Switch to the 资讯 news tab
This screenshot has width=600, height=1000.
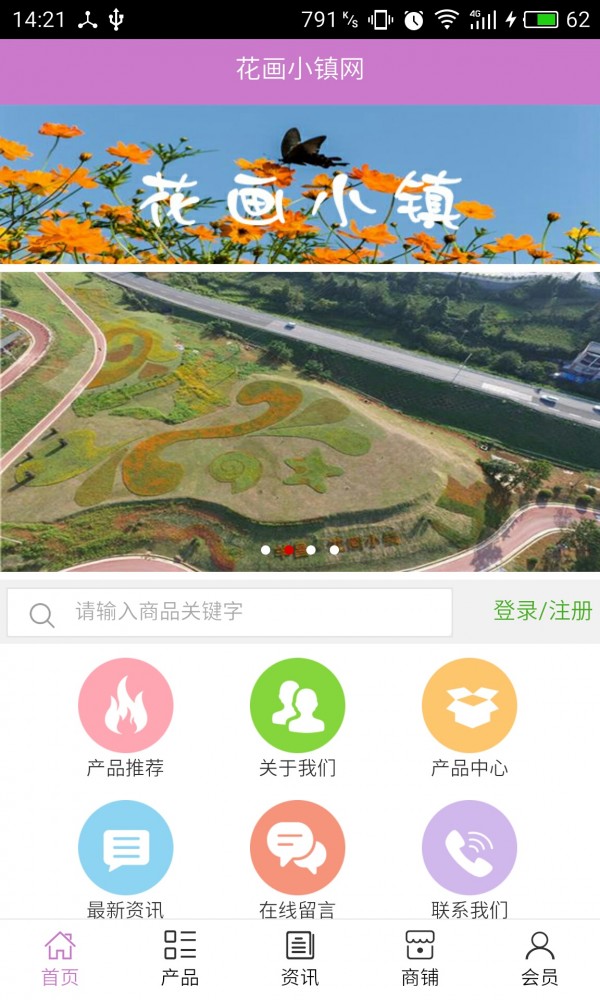pos(300,958)
